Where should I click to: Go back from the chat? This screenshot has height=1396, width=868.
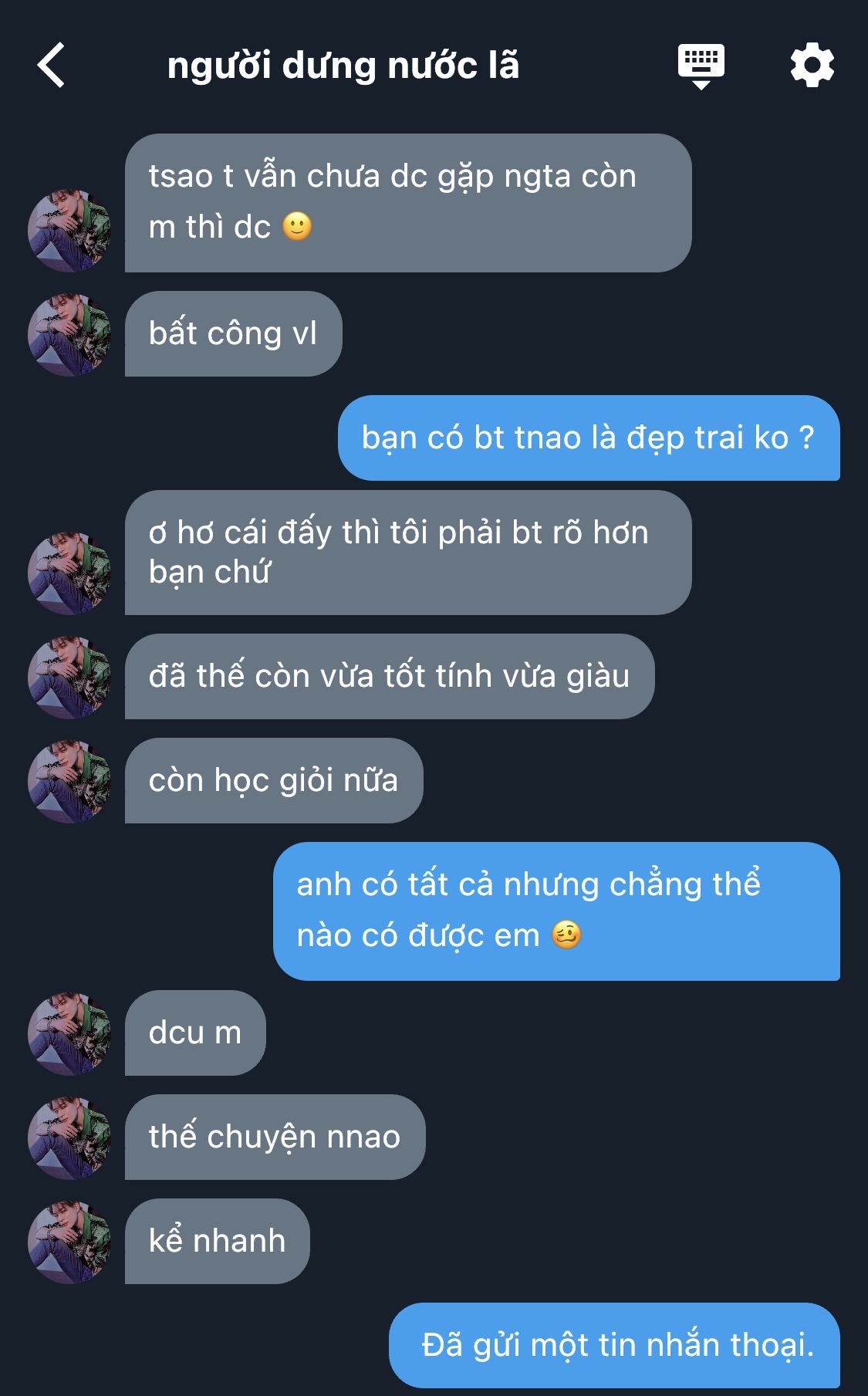point(51,66)
